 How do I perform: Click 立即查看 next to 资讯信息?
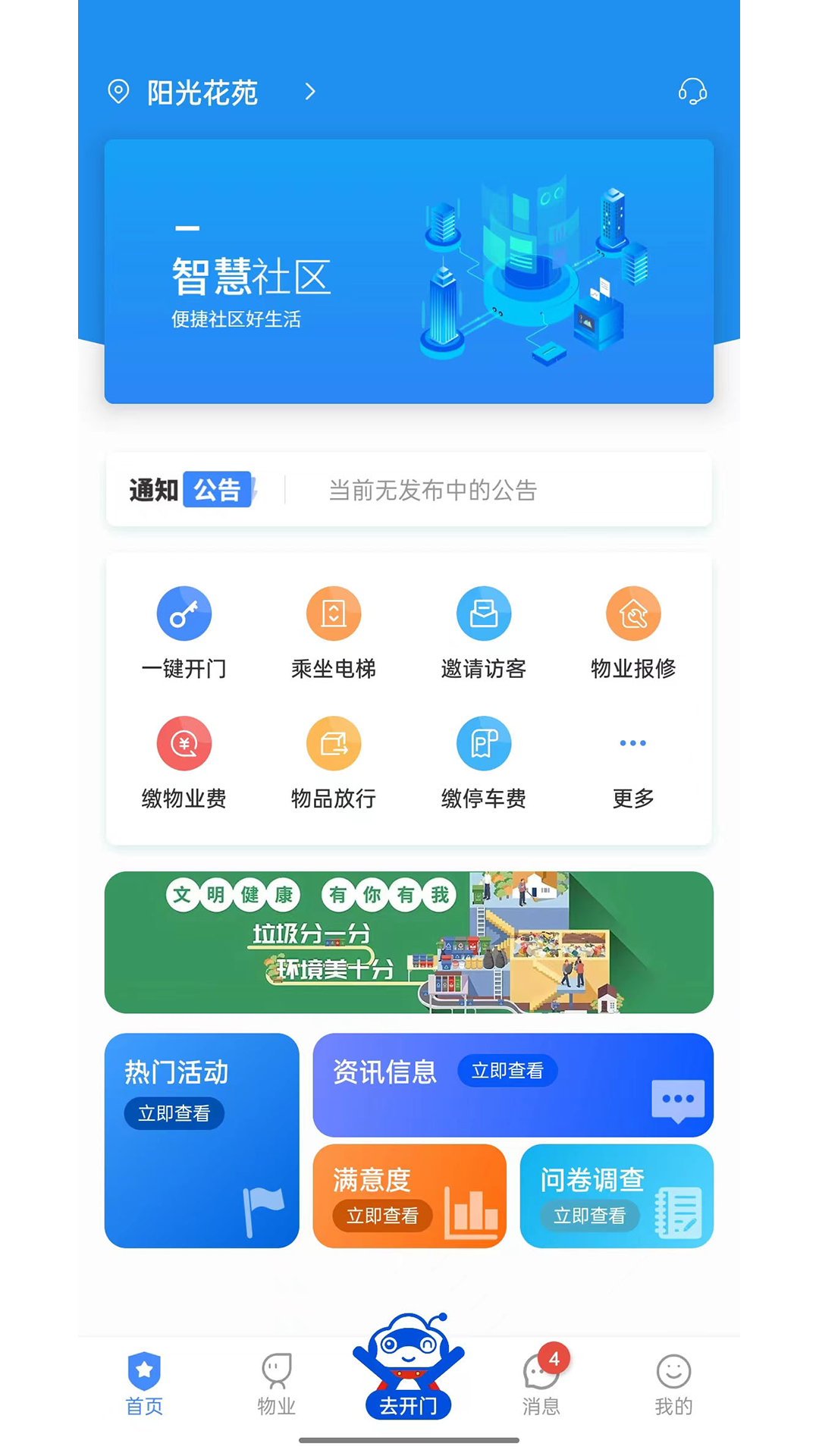[508, 1071]
